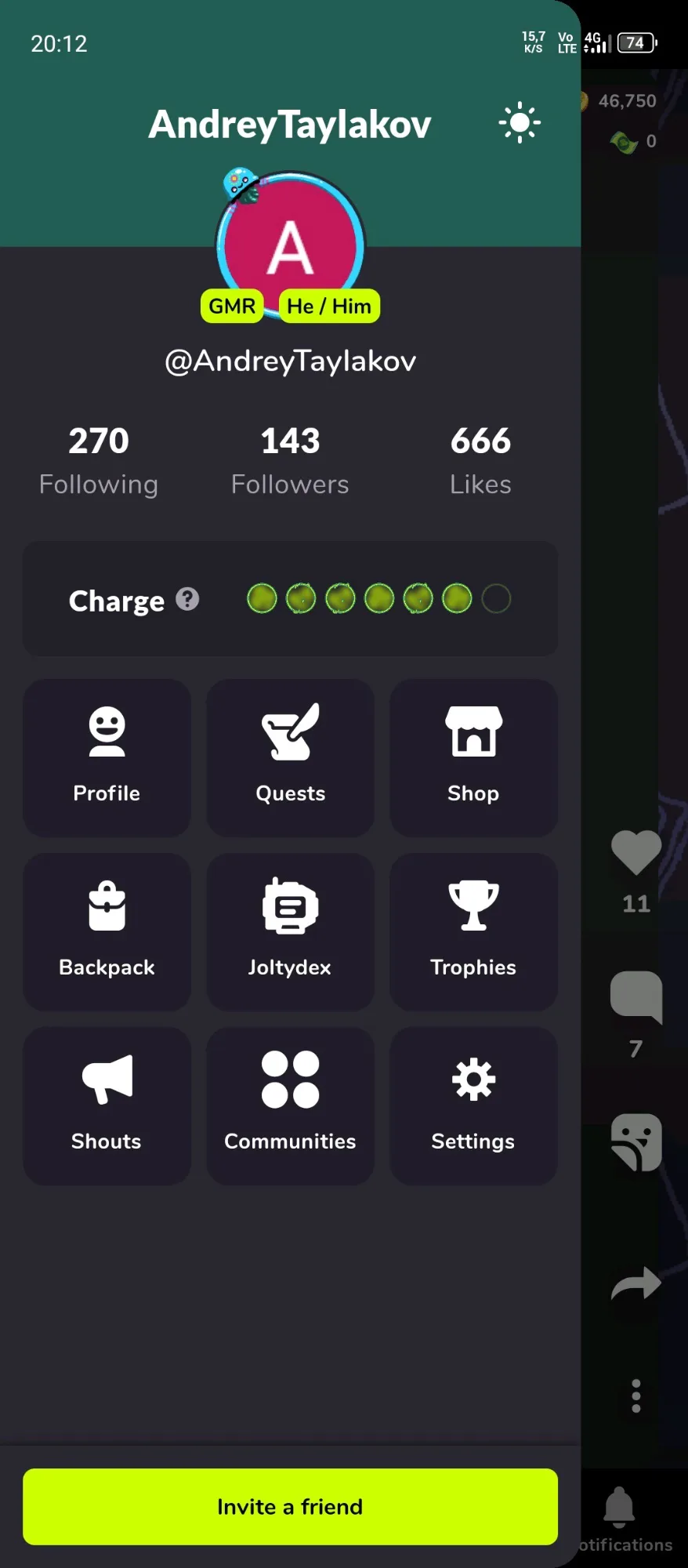Open Settings
This screenshot has width=688, height=1568.
[473, 1105]
